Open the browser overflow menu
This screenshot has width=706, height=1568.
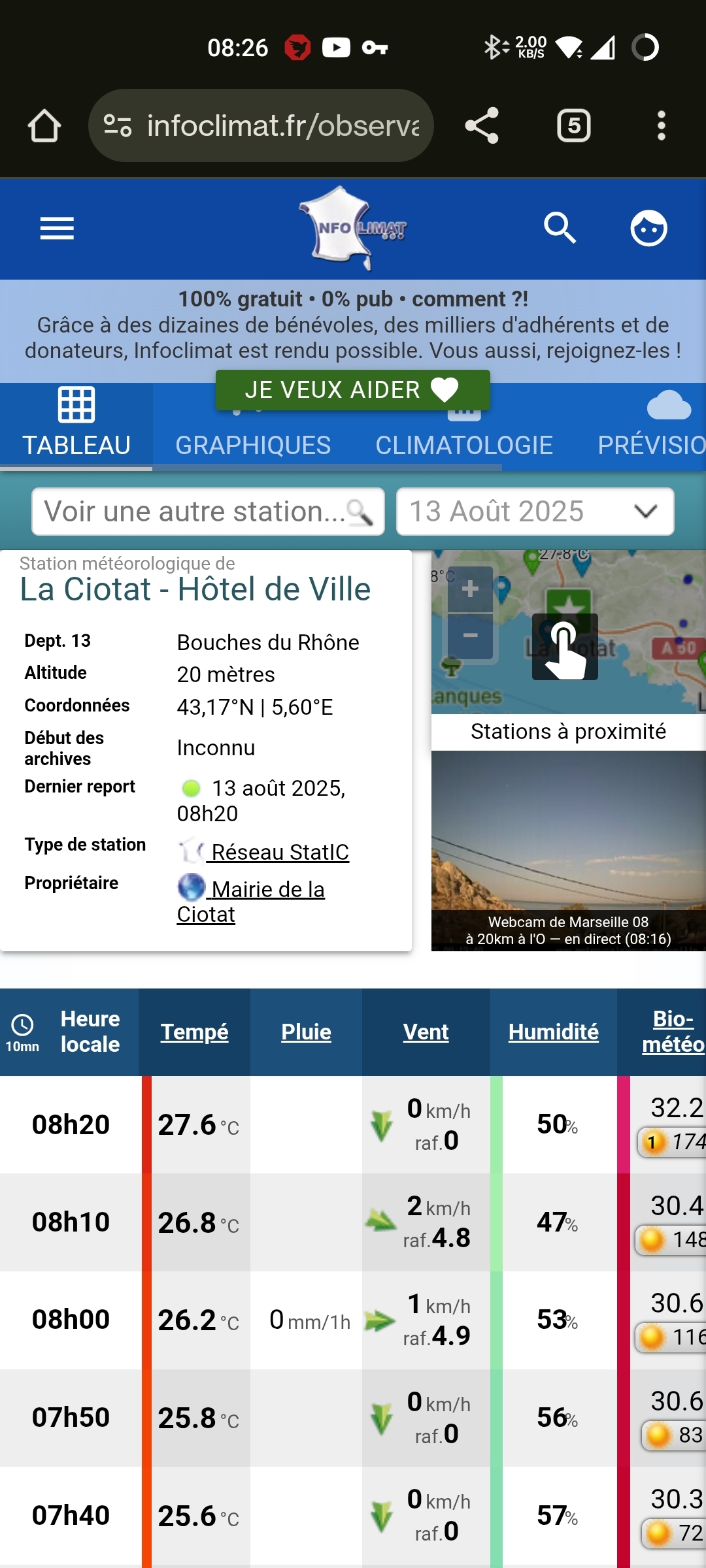coord(661,125)
